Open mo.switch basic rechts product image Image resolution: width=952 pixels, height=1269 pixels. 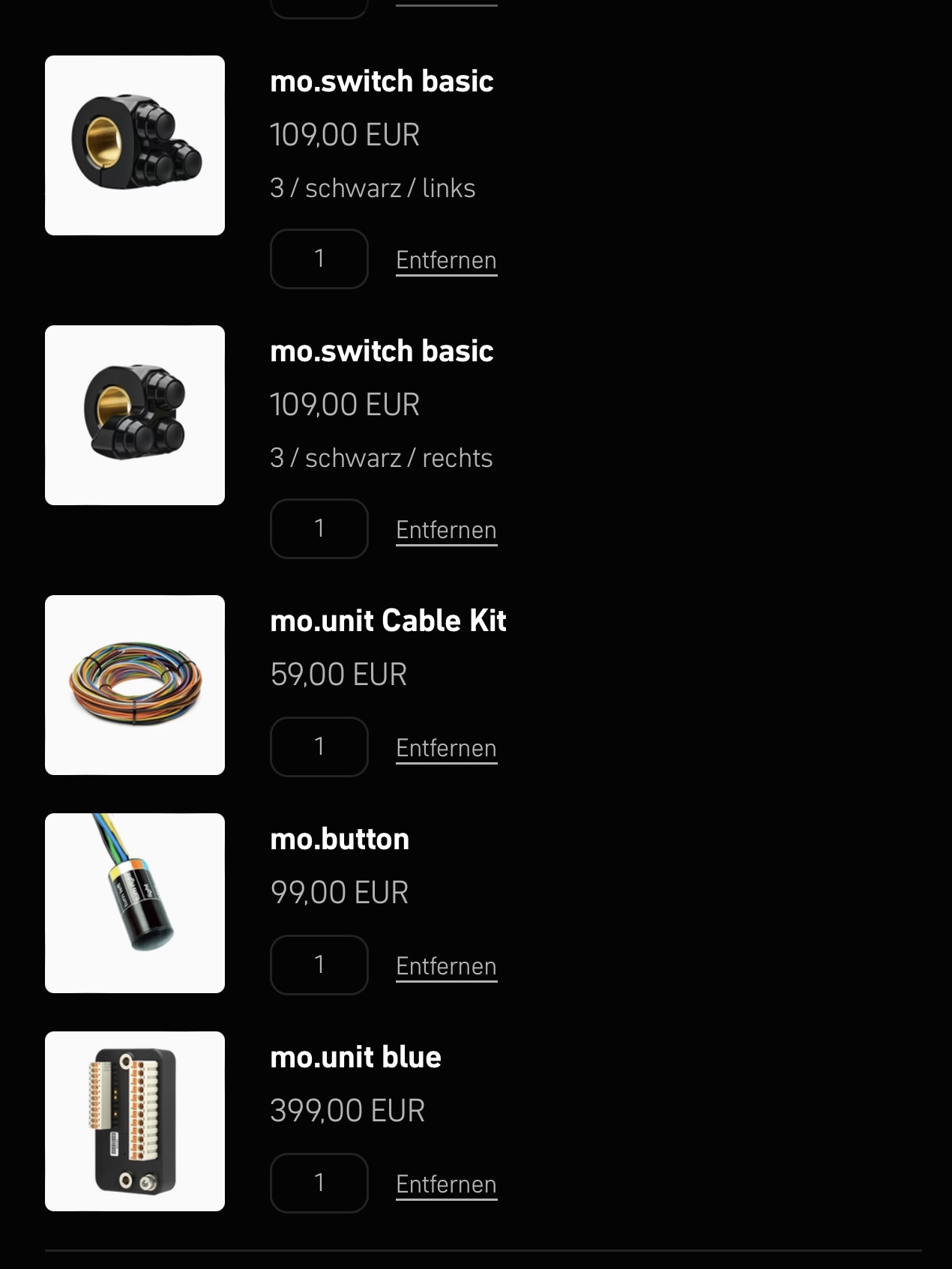pos(135,415)
